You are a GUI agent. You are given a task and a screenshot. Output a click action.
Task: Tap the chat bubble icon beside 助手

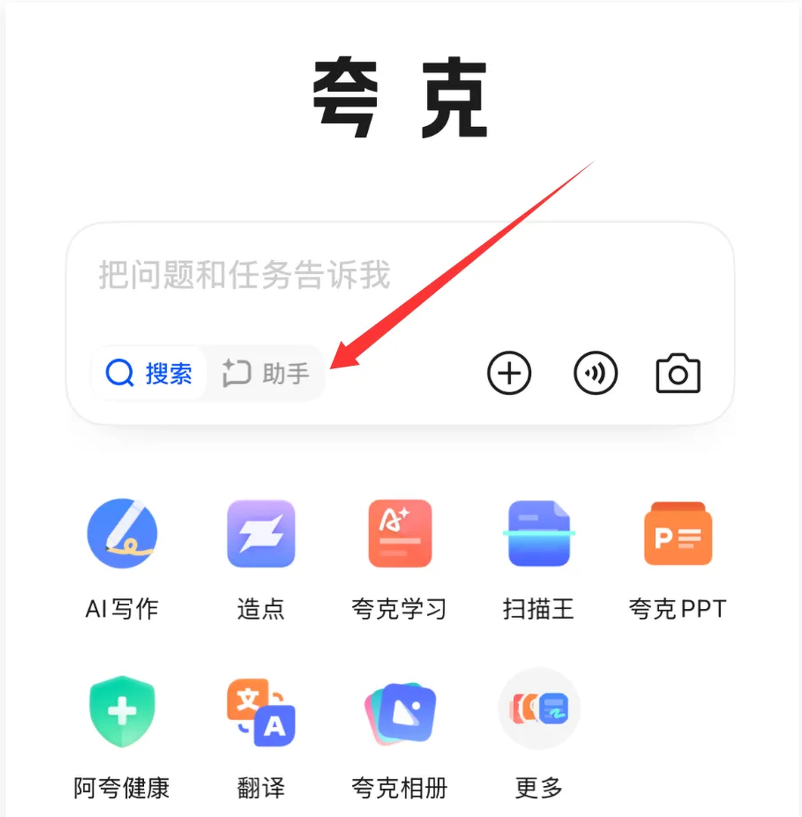[x=237, y=373]
